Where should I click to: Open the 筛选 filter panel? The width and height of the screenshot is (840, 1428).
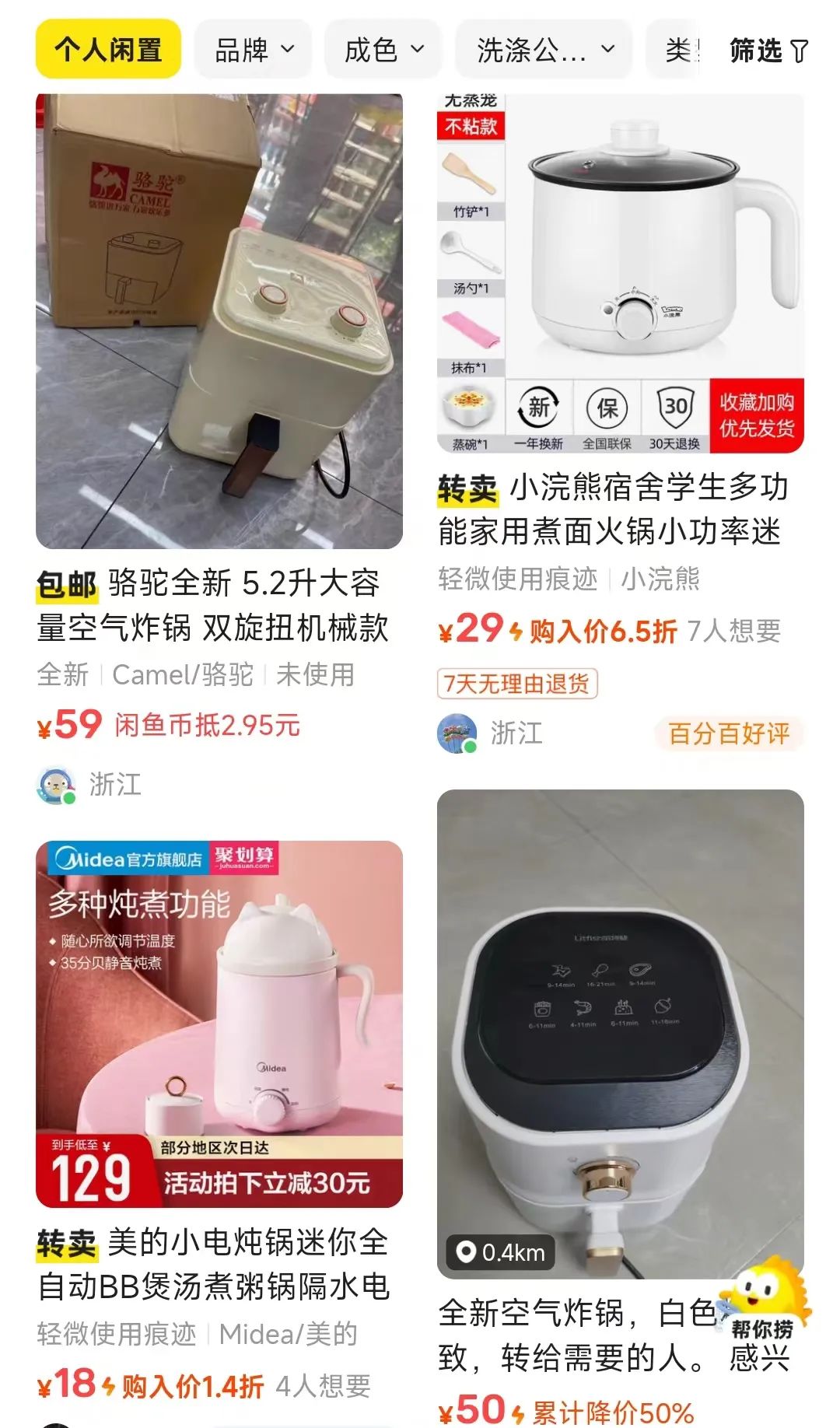pyautogui.click(x=768, y=51)
